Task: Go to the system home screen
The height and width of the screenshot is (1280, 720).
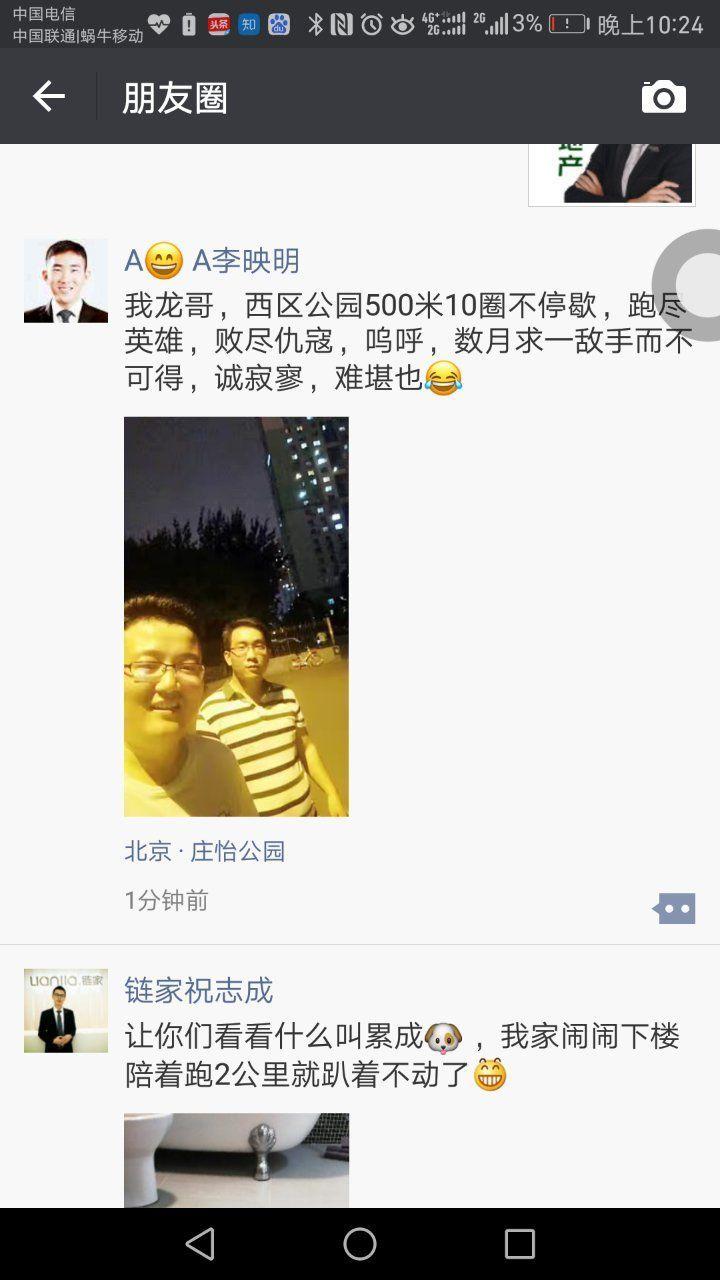Action: [360, 1244]
